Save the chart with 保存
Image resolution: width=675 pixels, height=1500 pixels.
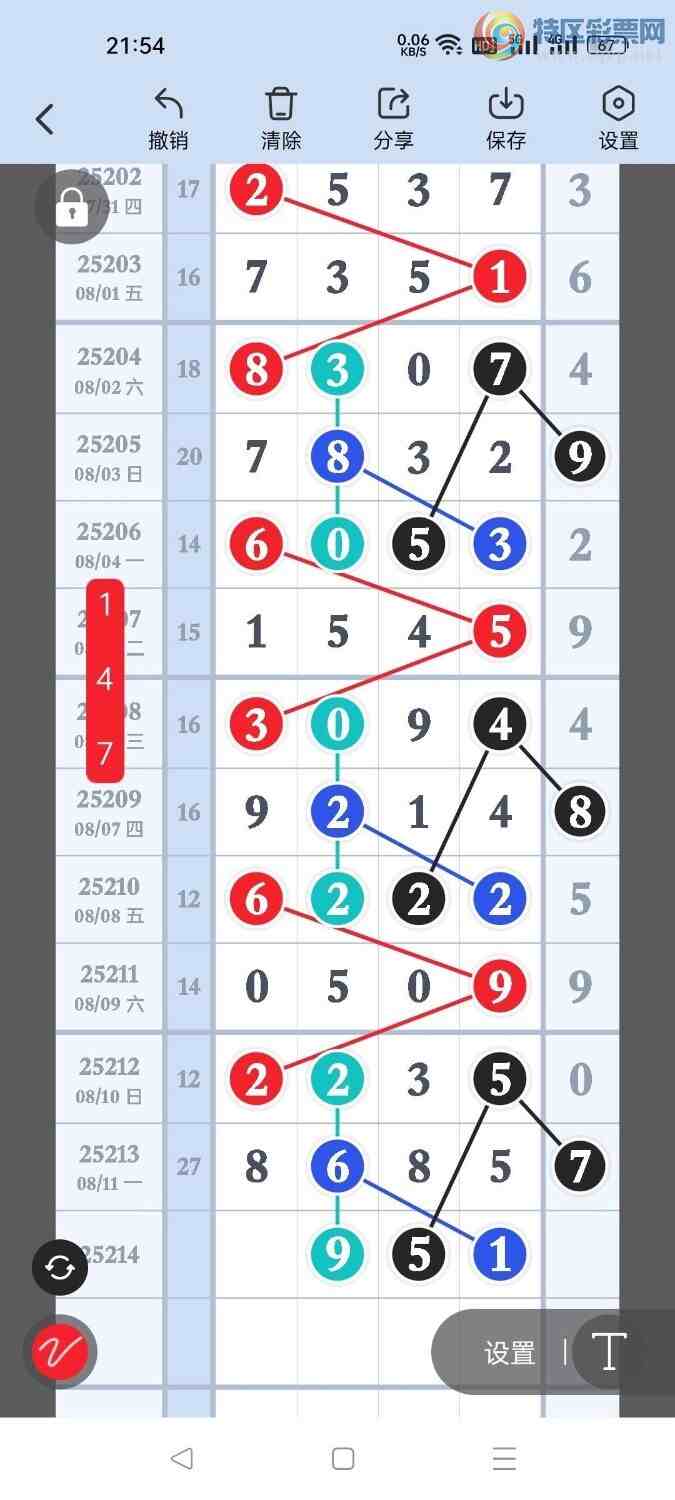click(x=506, y=119)
